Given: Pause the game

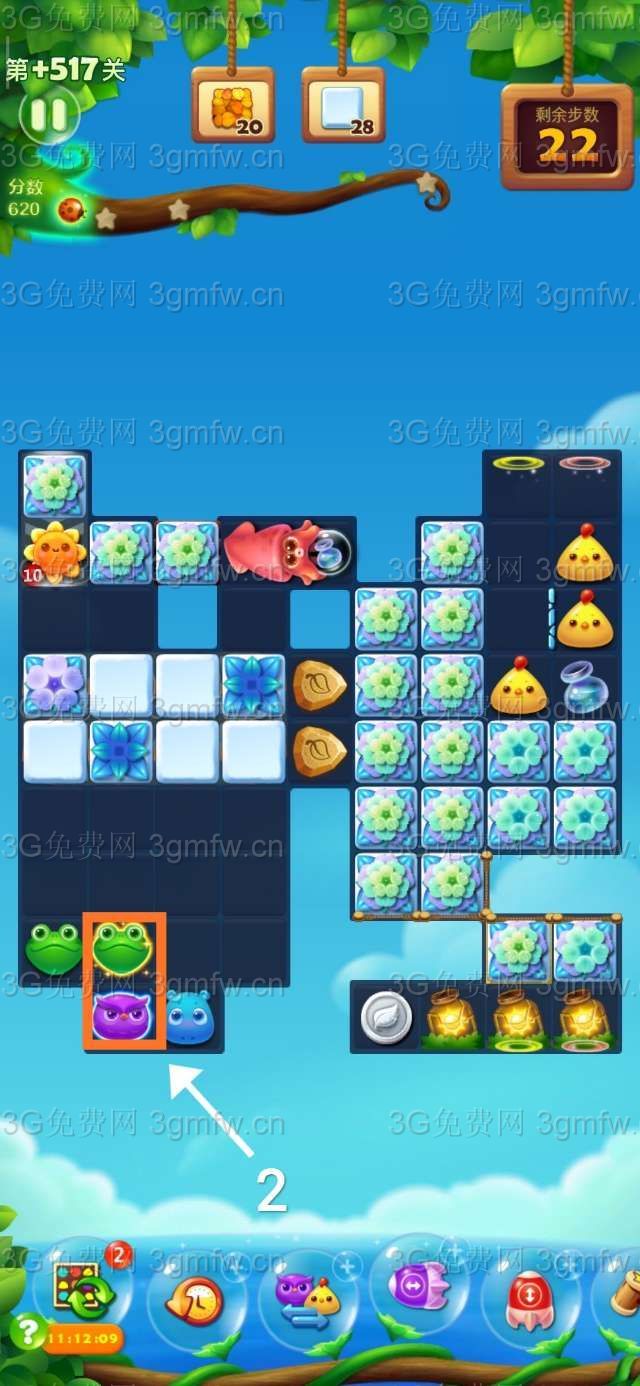Looking at the screenshot, I should tap(48, 115).
